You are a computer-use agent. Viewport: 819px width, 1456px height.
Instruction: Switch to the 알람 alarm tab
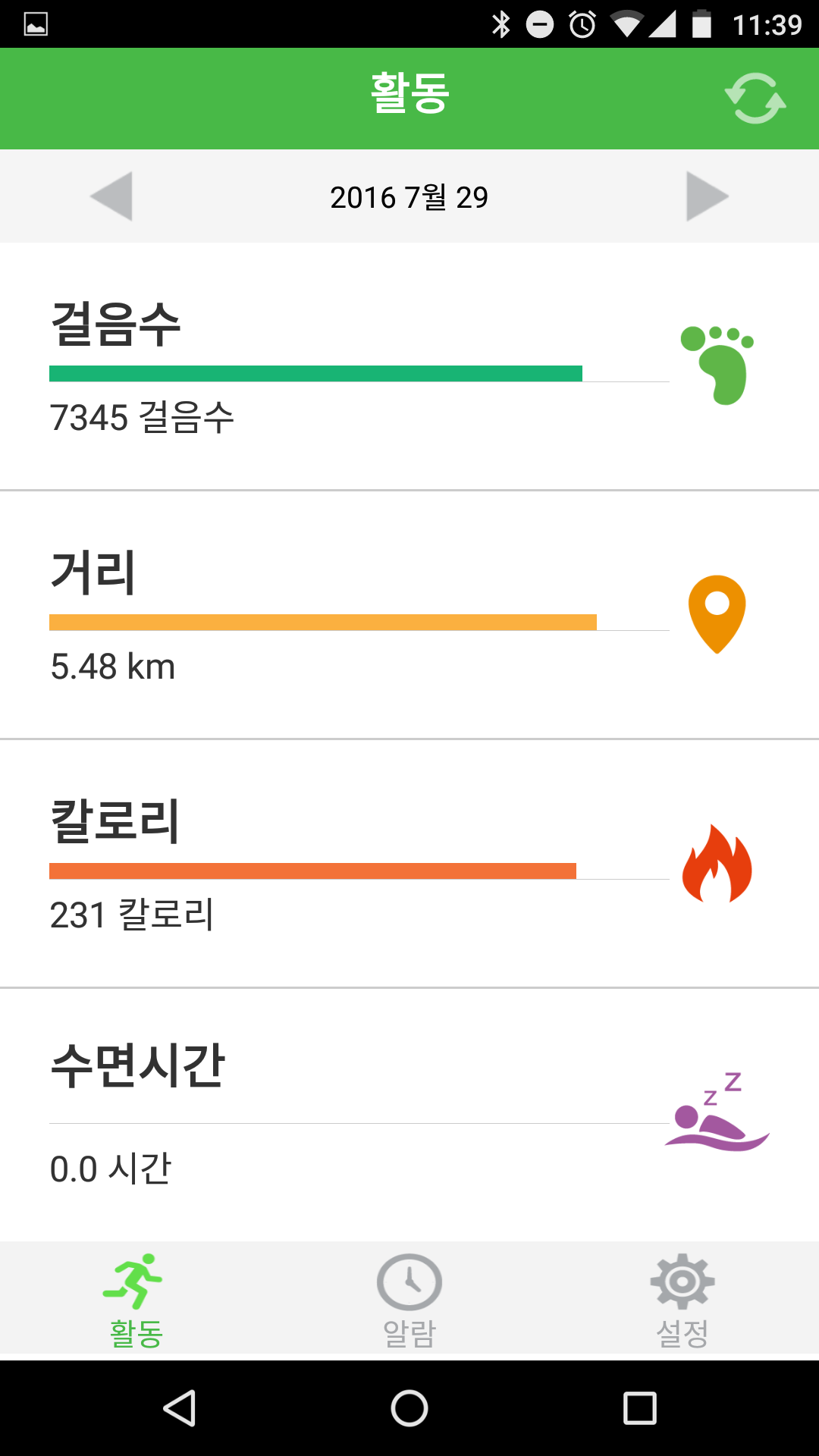tap(409, 1298)
